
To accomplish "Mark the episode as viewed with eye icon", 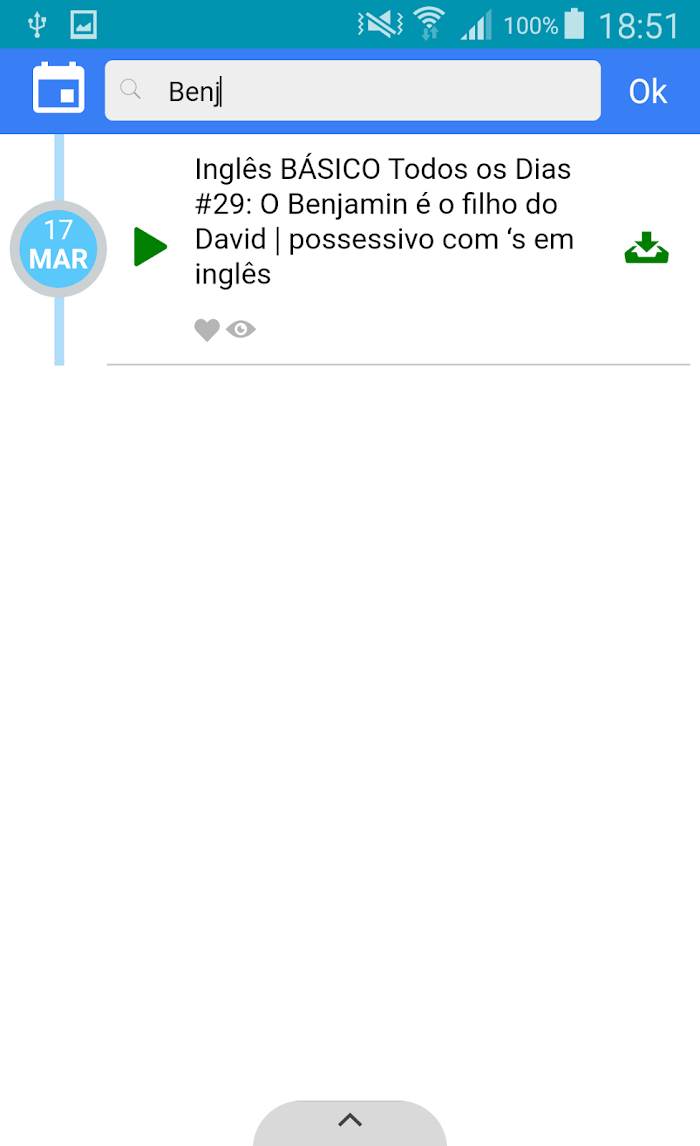I will (x=241, y=330).
